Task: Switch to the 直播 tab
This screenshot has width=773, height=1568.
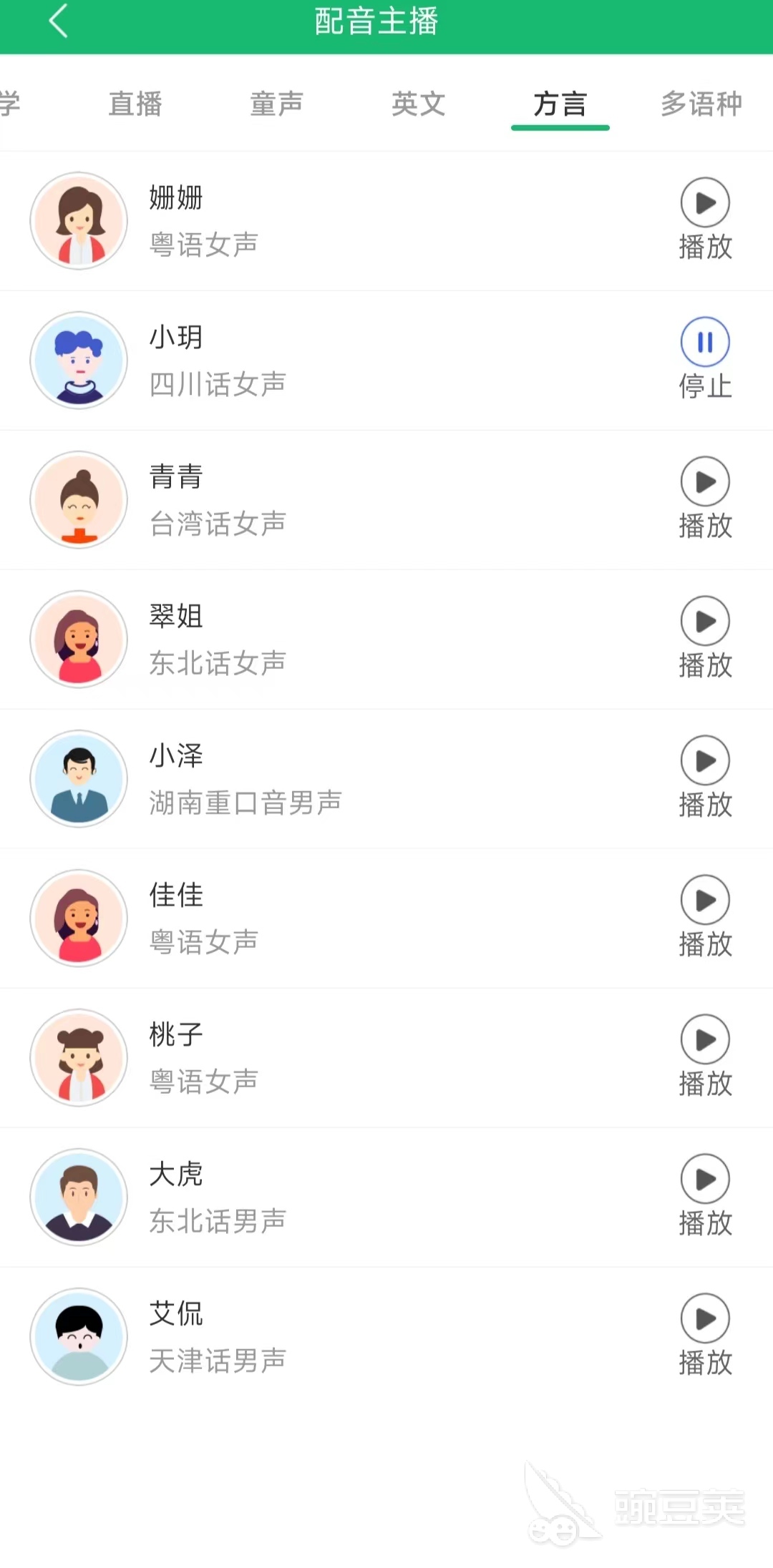Action: [135, 104]
